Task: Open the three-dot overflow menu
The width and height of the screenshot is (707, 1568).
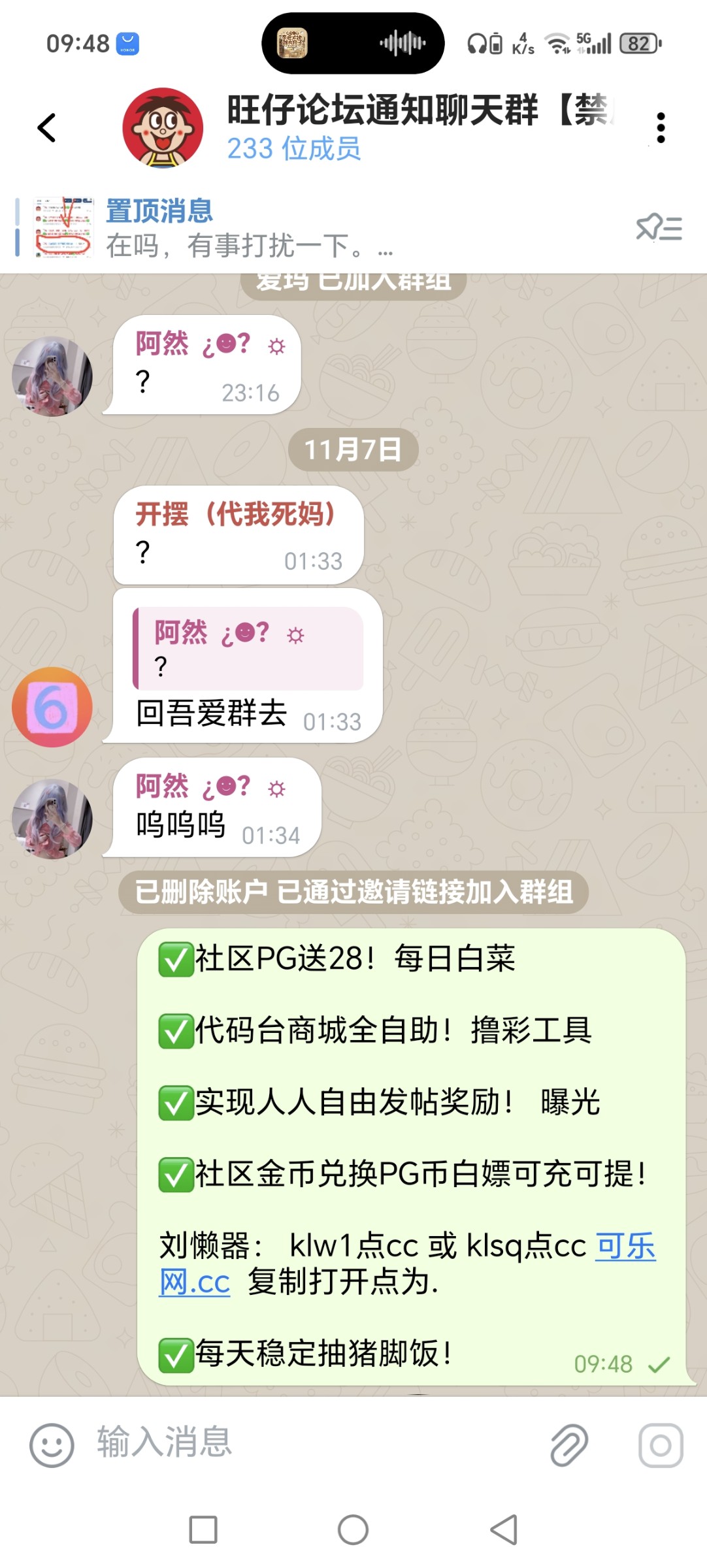Action: pos(661,128)
